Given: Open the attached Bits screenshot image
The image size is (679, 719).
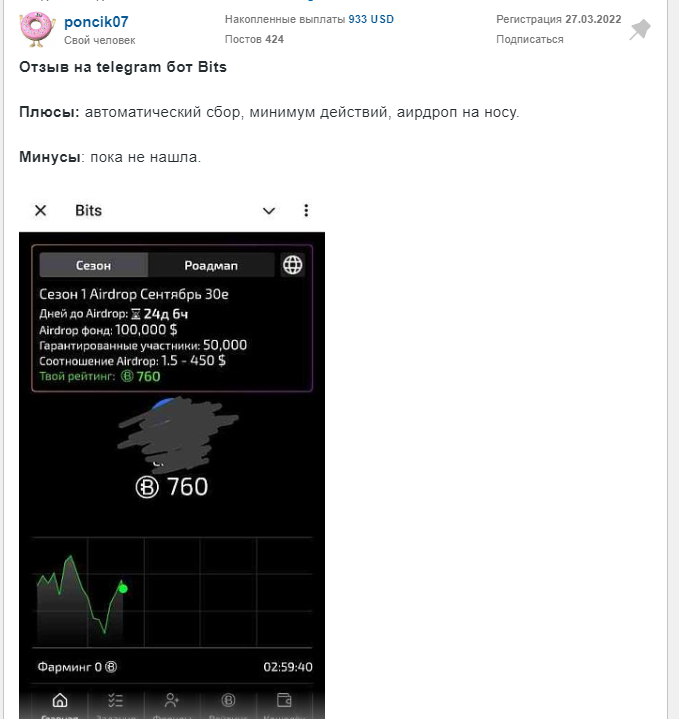Looking at the screenshot, I should pyautogui.click(x=172, y=460).
